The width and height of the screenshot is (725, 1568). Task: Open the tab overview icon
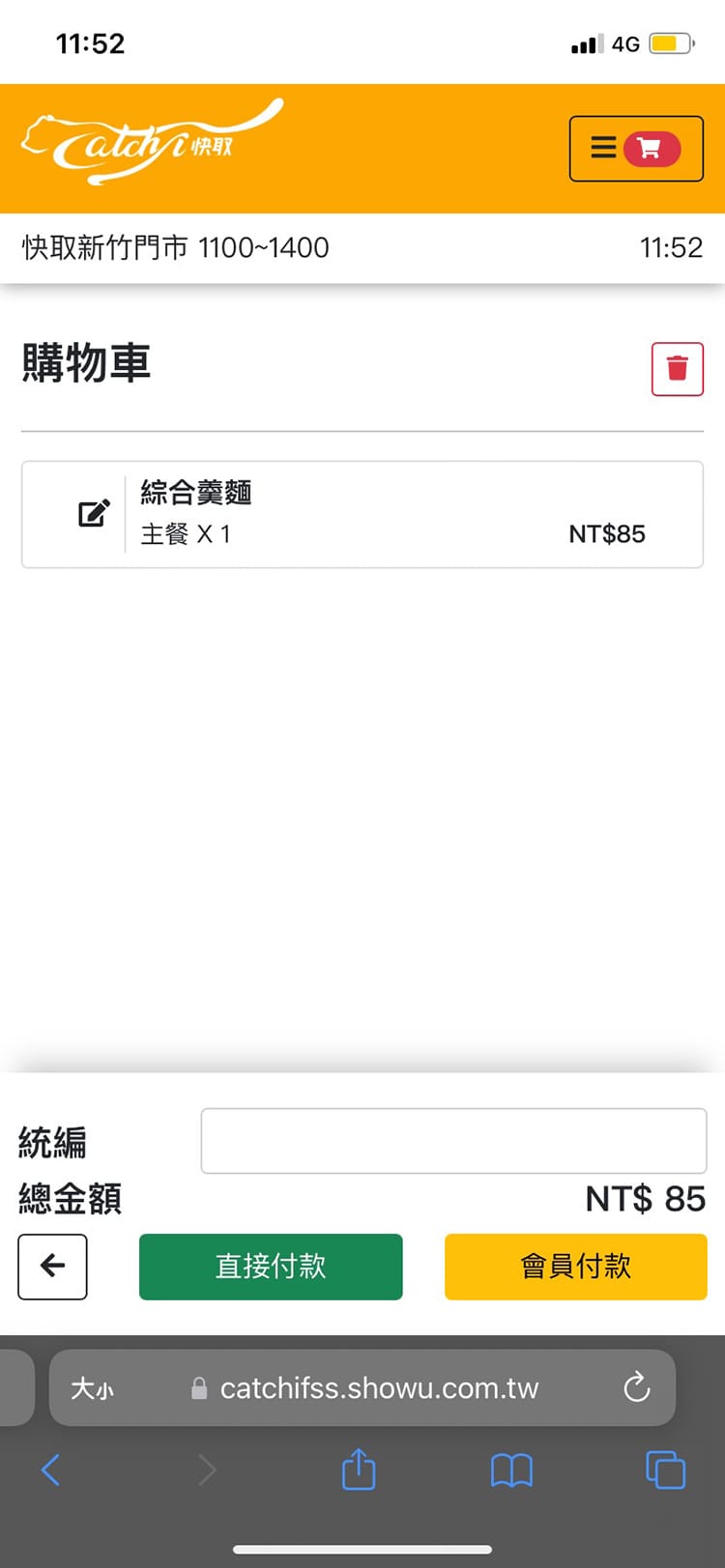665,1469
